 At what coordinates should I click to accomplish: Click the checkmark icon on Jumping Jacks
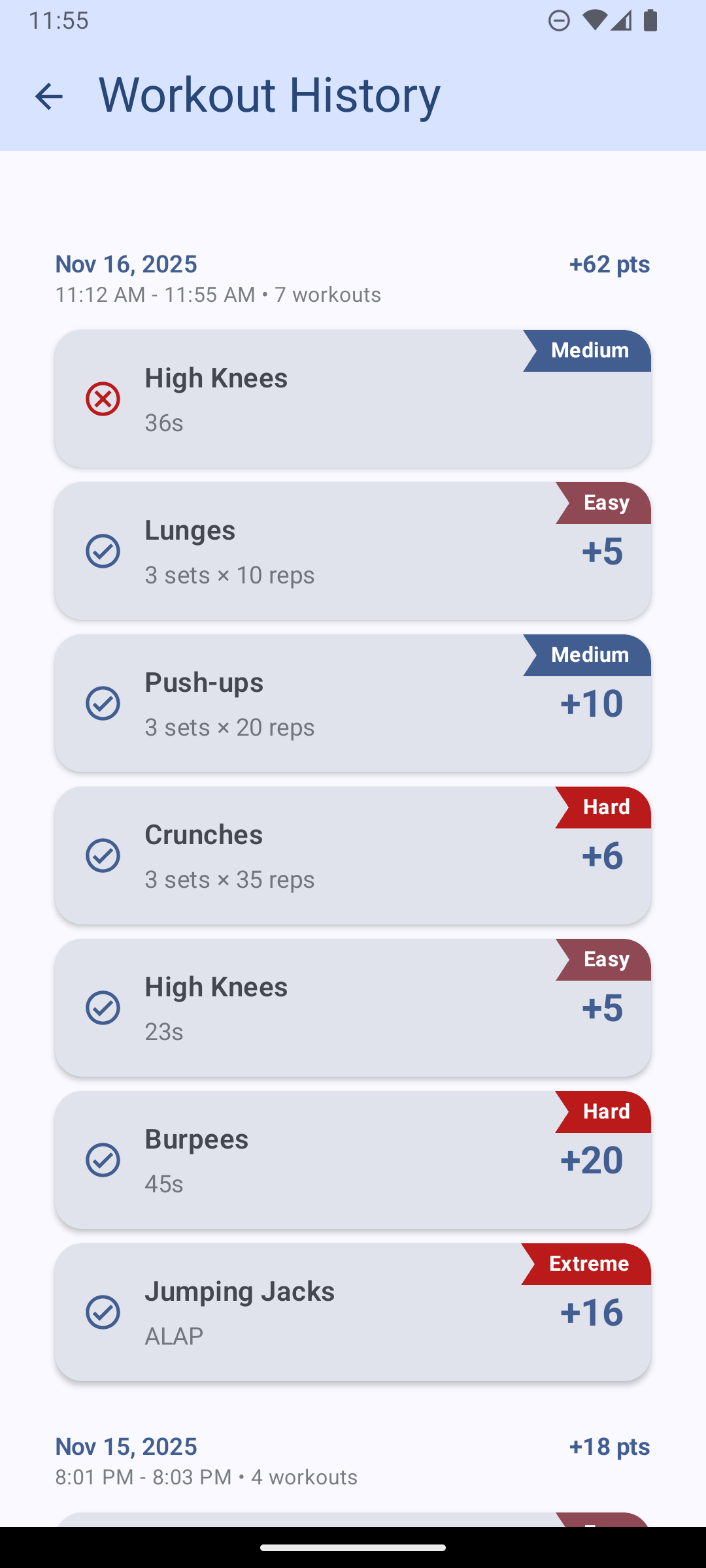[103, 1312]
